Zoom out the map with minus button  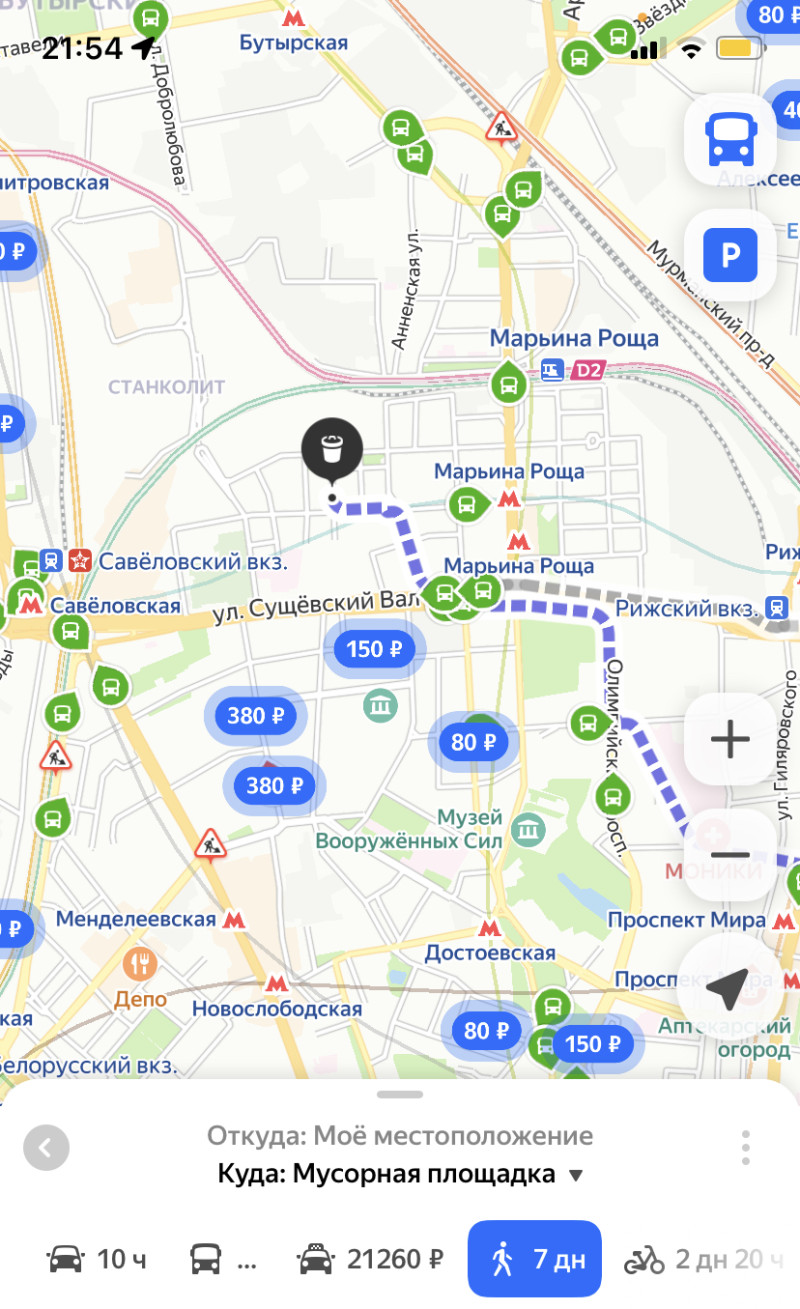pos(730,855)
